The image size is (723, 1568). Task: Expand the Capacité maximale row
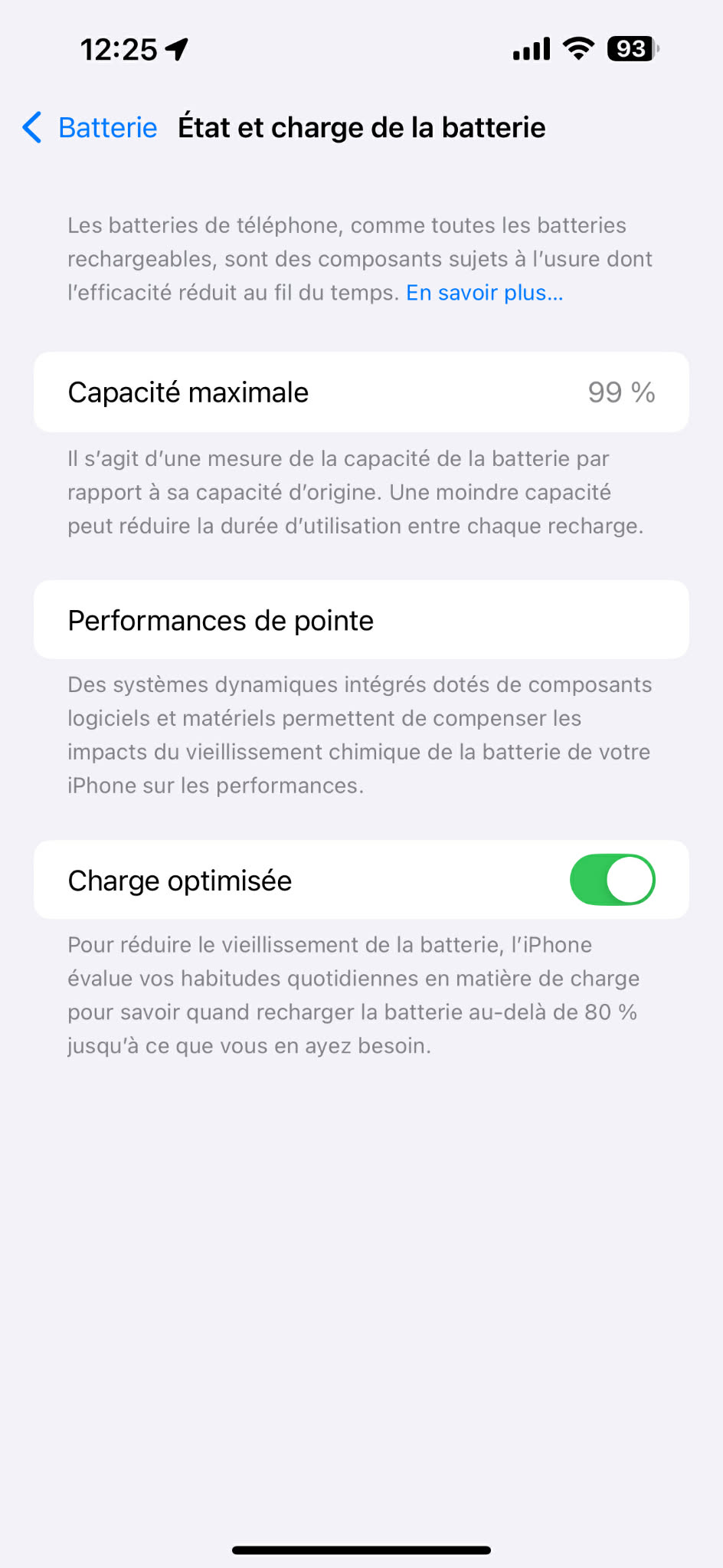tap(361, 392)
